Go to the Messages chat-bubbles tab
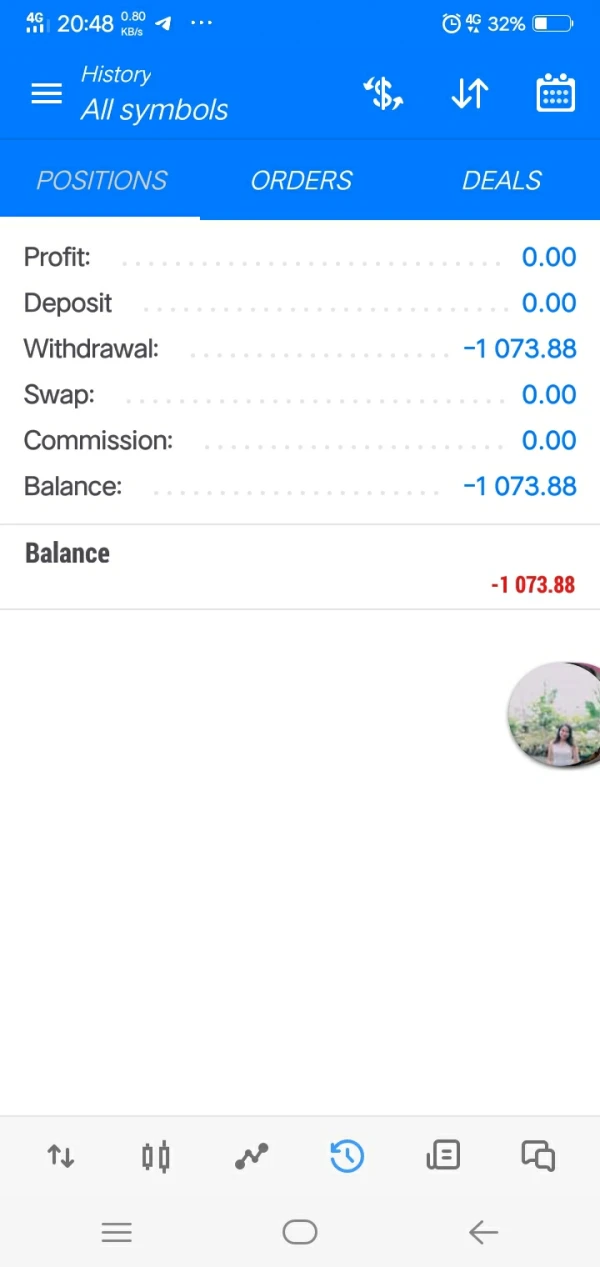The width and height of the screenshot is (600, 1267). [538, 1157]
